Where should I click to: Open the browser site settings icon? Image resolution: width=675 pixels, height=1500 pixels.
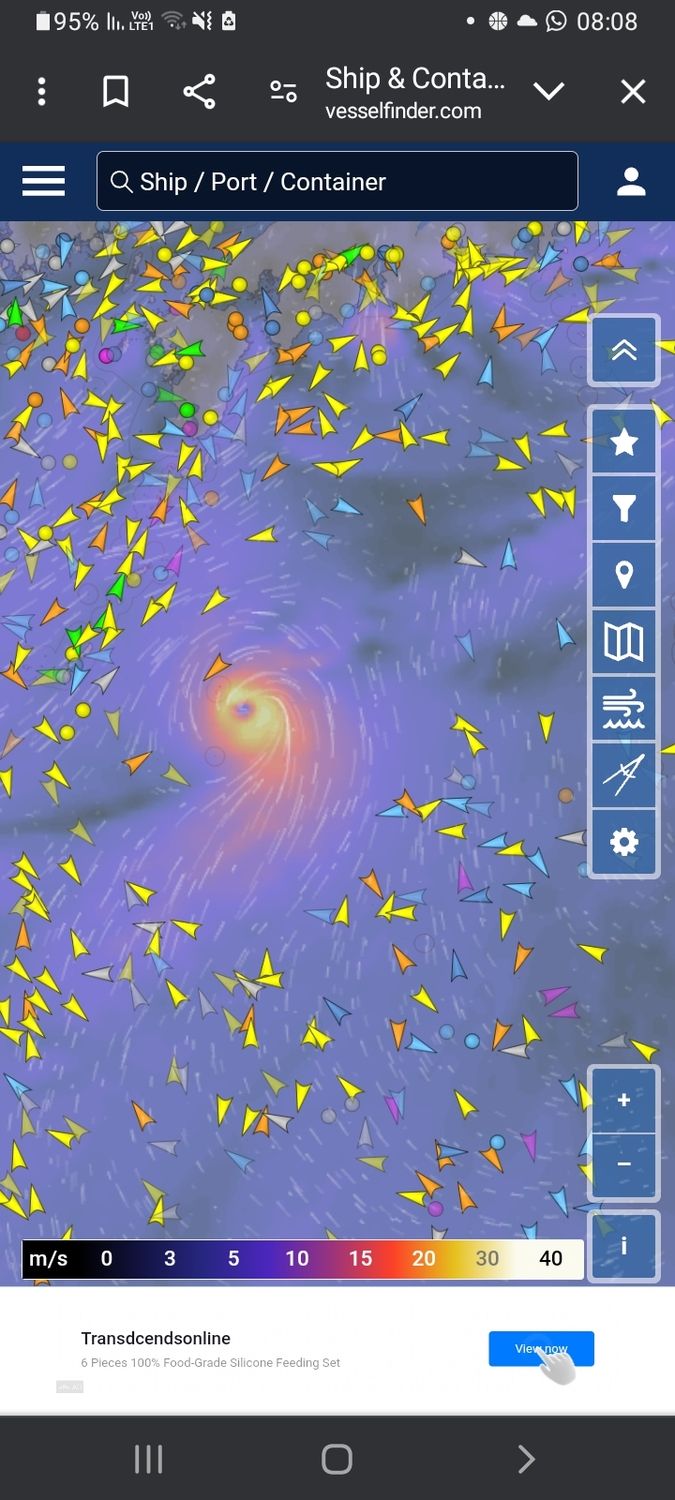click(x=283, y=92)
